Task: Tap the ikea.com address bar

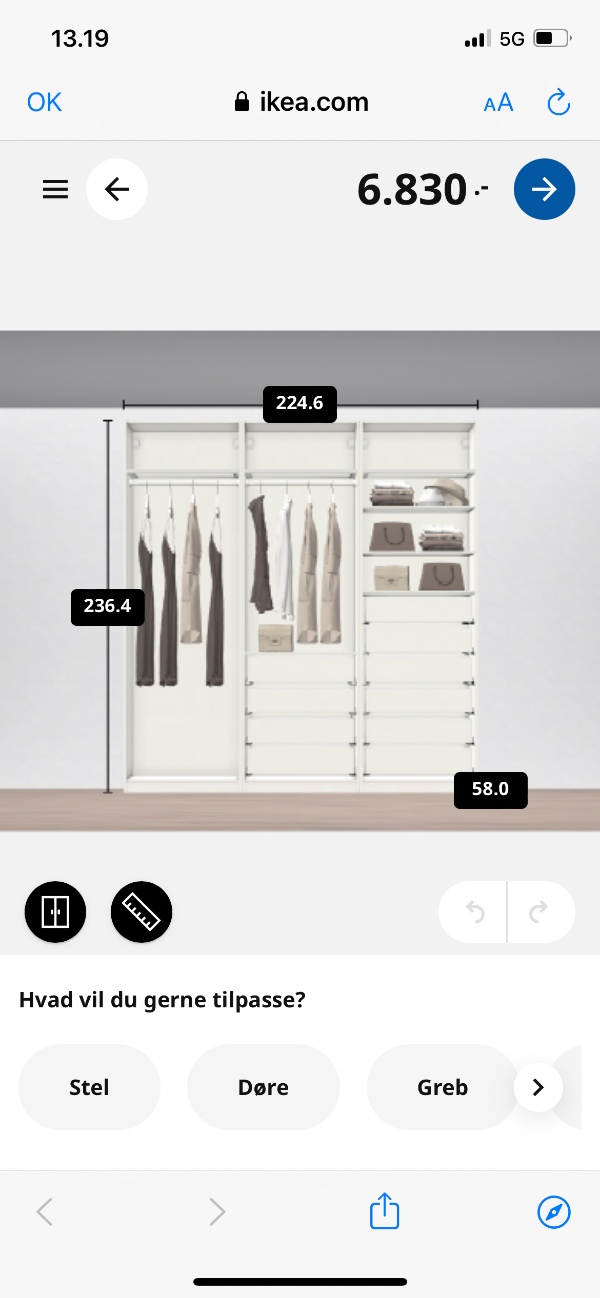Action: (x=300, y=102)
